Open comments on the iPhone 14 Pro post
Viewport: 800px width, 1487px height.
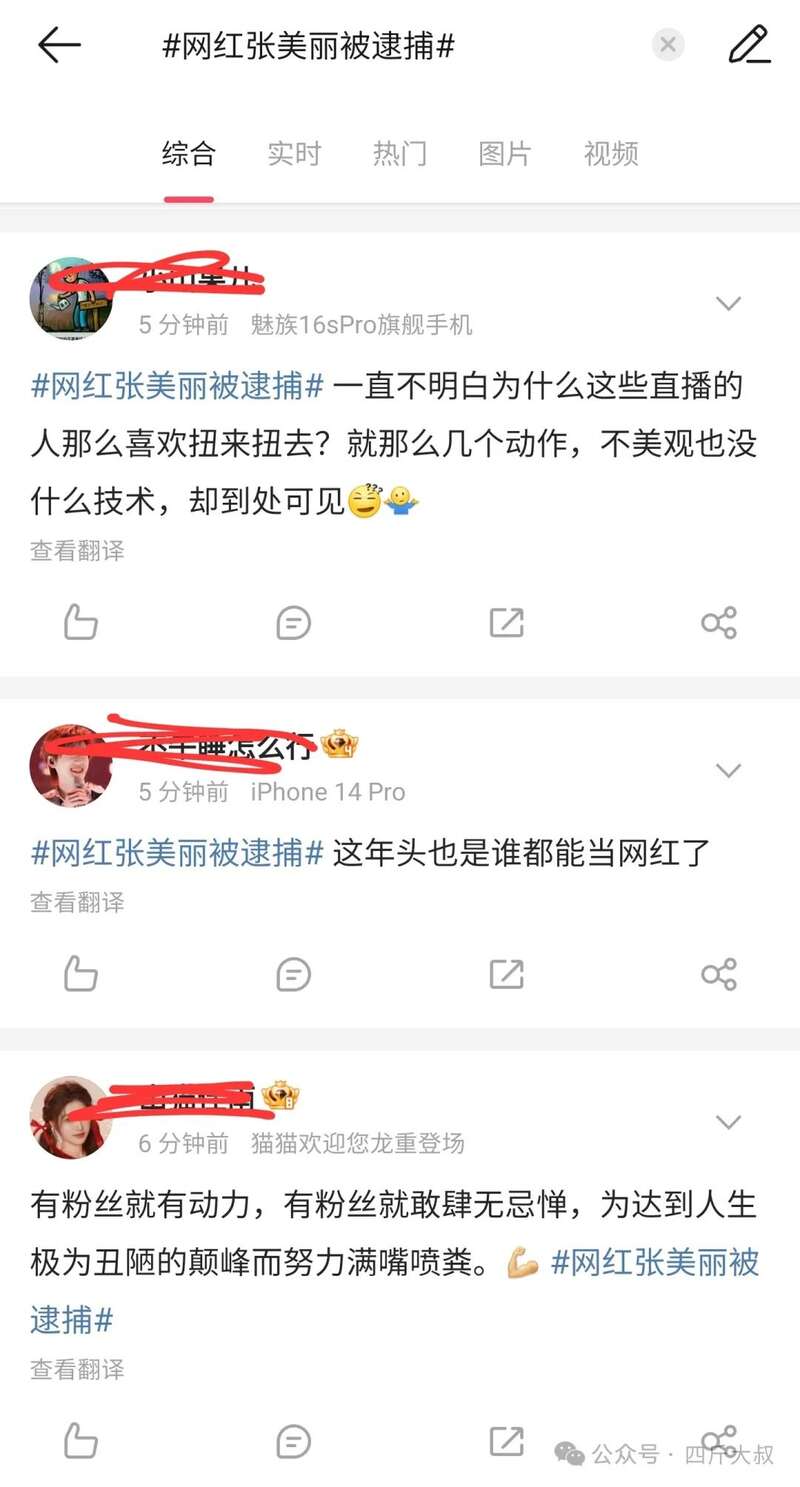click(293, 974)
